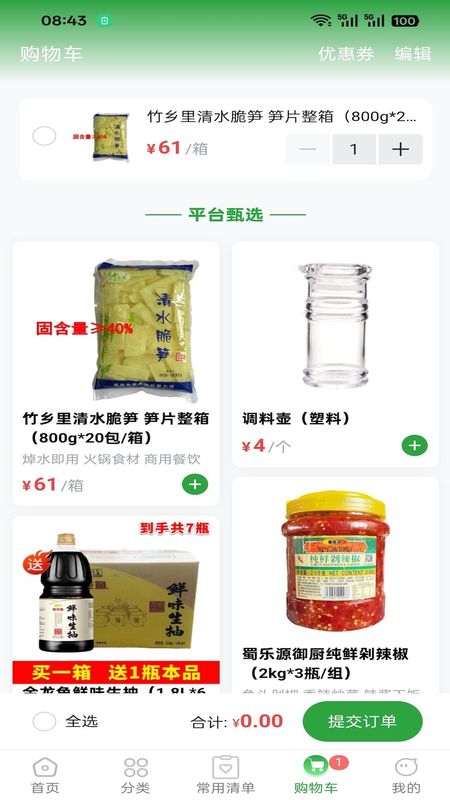
Task: Open the 蜀乐源御厨纯鲜剁辣椒 product card
Action: click(335, 585)
